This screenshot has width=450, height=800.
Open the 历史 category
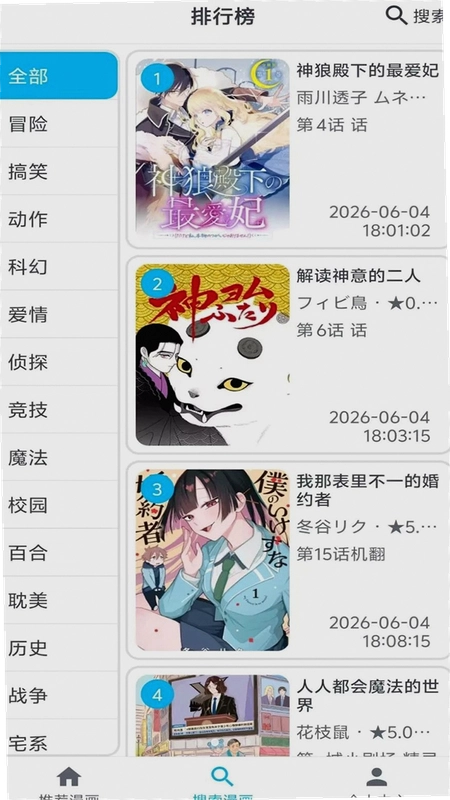tap(59, 647)
